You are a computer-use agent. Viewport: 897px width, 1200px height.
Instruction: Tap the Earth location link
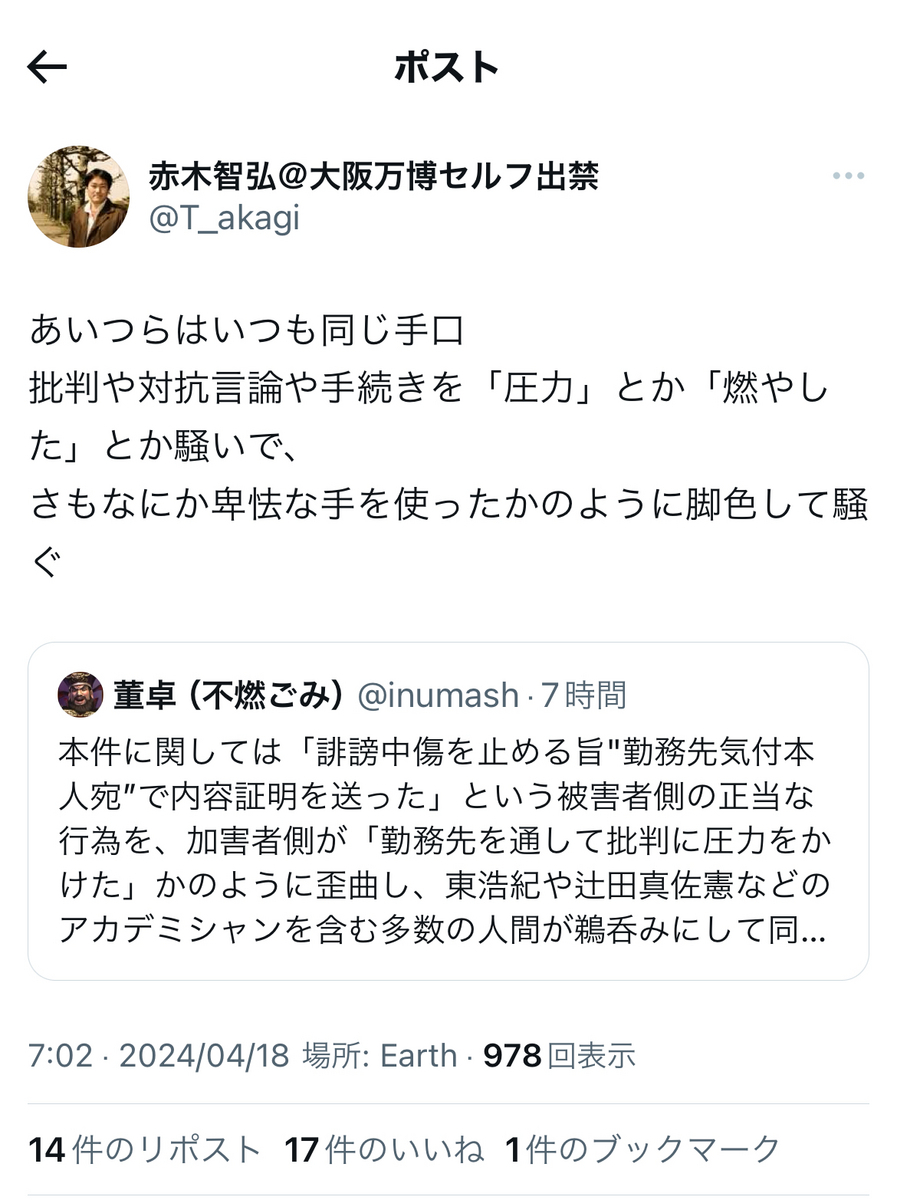419,1054
